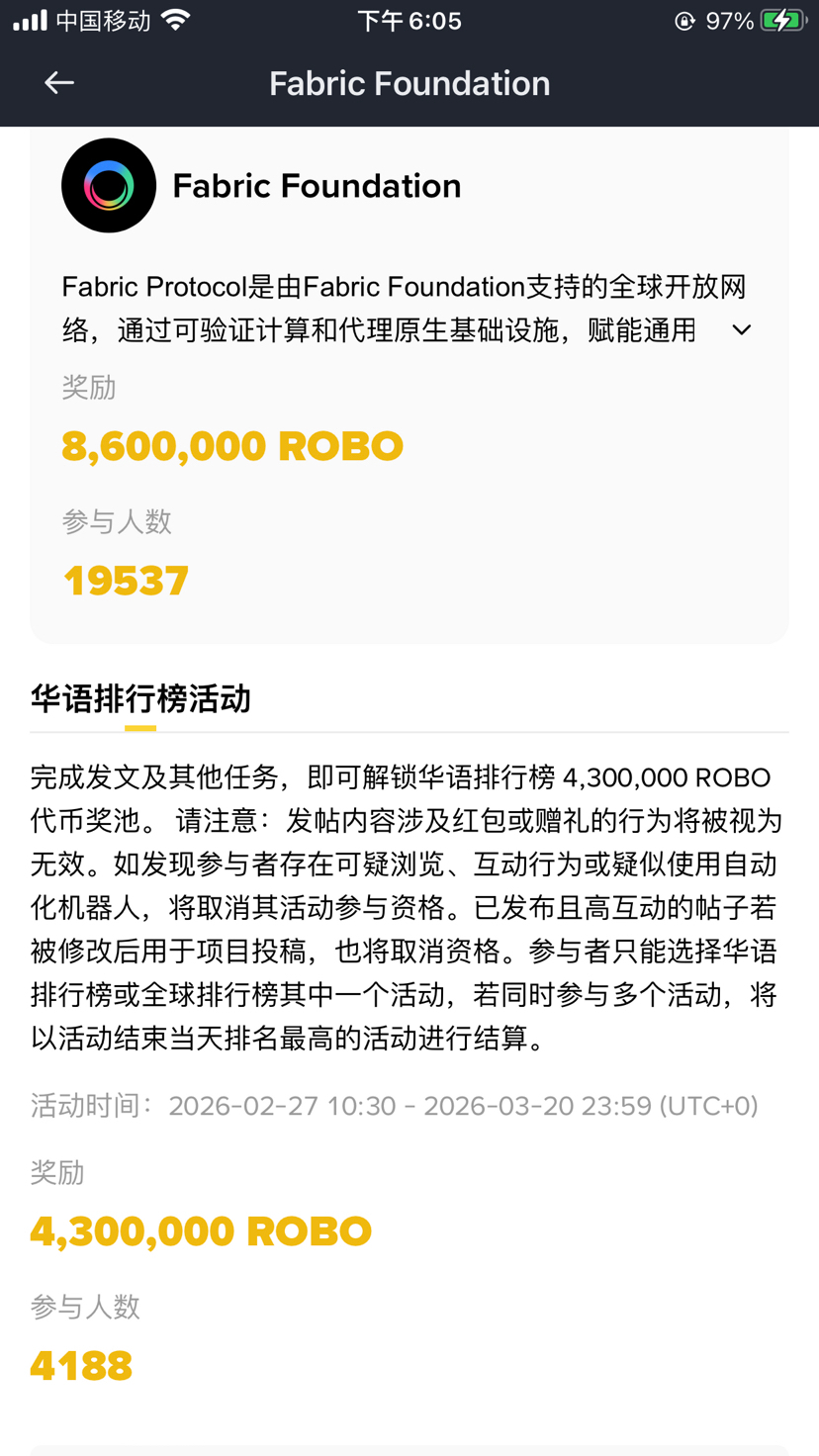Select the 华语排行榜活动 tab
Screen dimensions: 819x1456
tap(140, 700)
